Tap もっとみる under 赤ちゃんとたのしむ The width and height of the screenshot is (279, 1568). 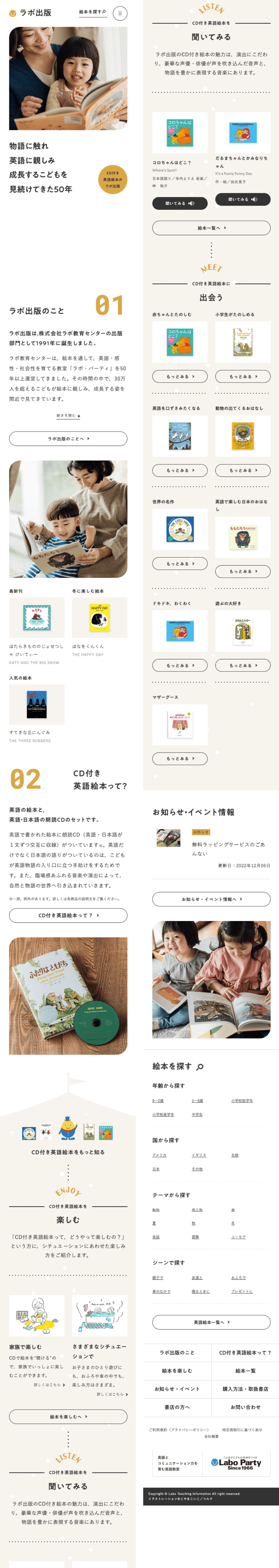(180, 376)
